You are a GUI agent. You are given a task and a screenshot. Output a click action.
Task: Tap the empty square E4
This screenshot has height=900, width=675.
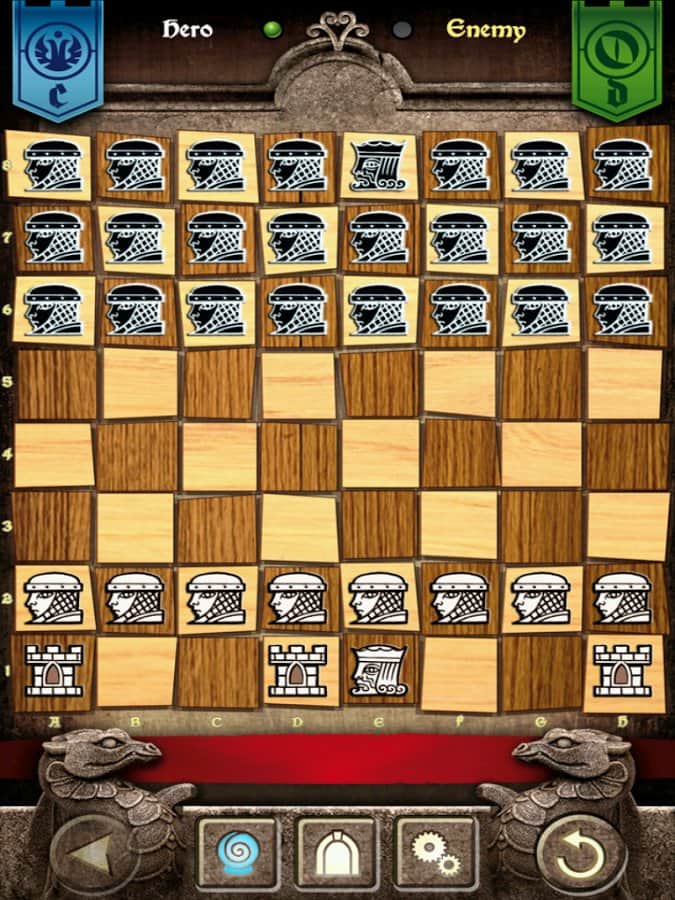tap(380, 454)
